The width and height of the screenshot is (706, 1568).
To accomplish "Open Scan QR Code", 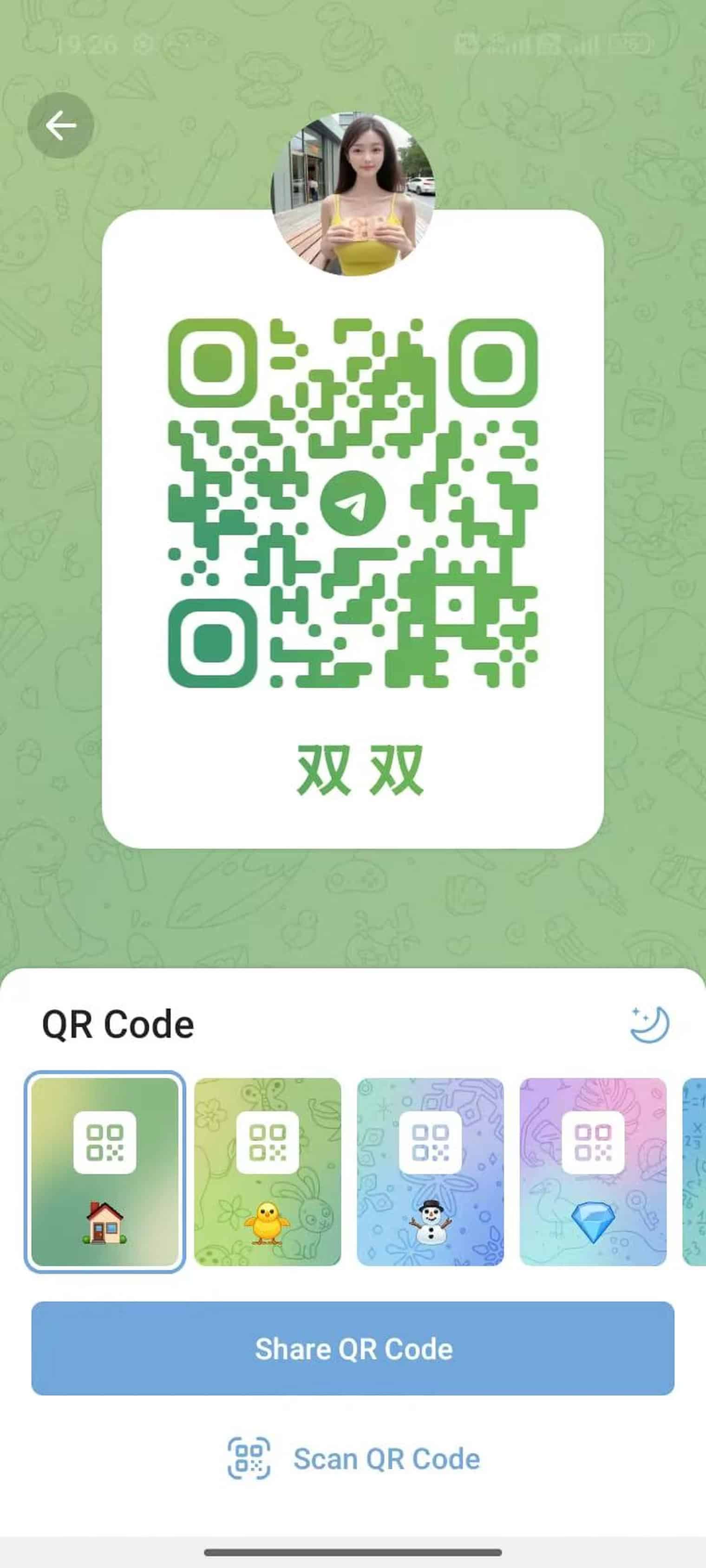I will (353, 1459).
